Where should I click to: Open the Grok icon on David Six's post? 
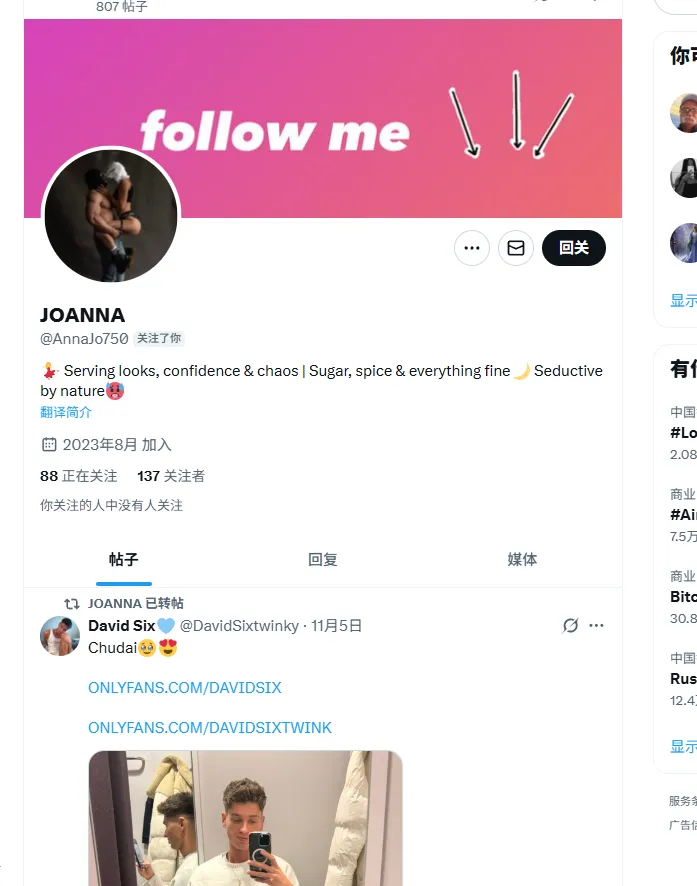pos(570,626)
